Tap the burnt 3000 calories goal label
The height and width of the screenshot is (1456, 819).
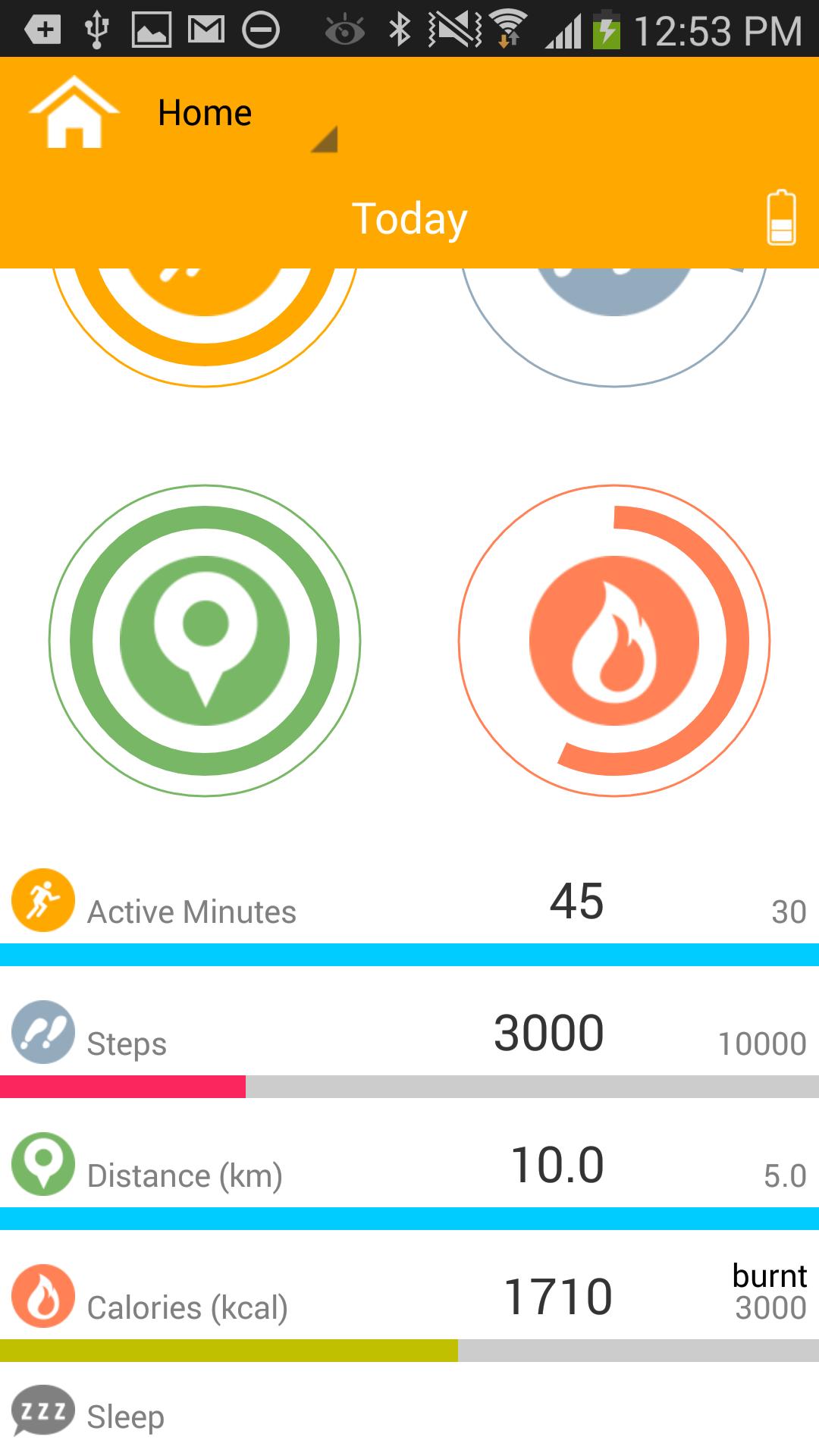[x=768, y=1289]
